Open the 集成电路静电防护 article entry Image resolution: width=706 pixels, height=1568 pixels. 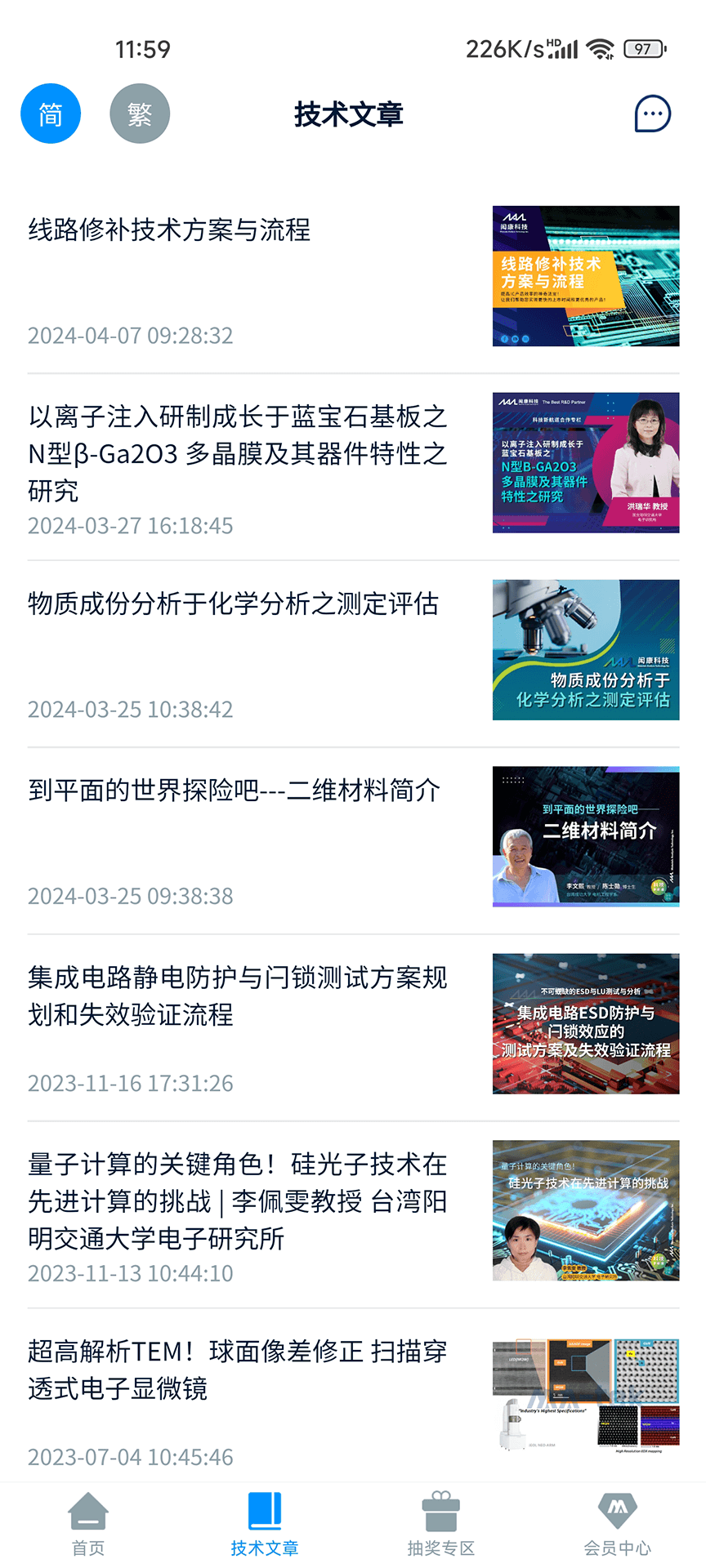237,996
